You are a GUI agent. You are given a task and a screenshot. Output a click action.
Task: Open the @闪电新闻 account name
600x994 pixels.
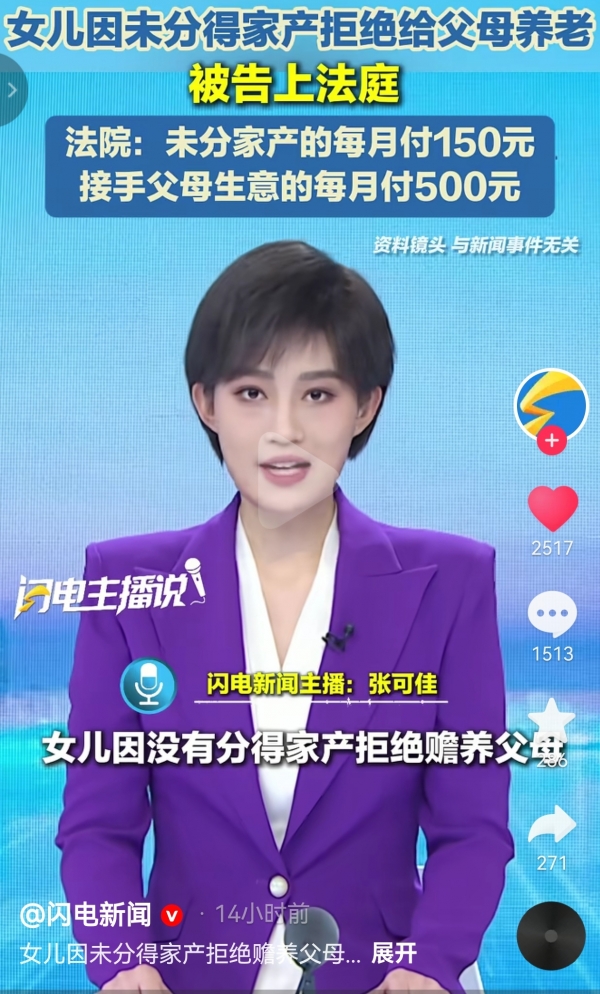[x=88, y=914]
